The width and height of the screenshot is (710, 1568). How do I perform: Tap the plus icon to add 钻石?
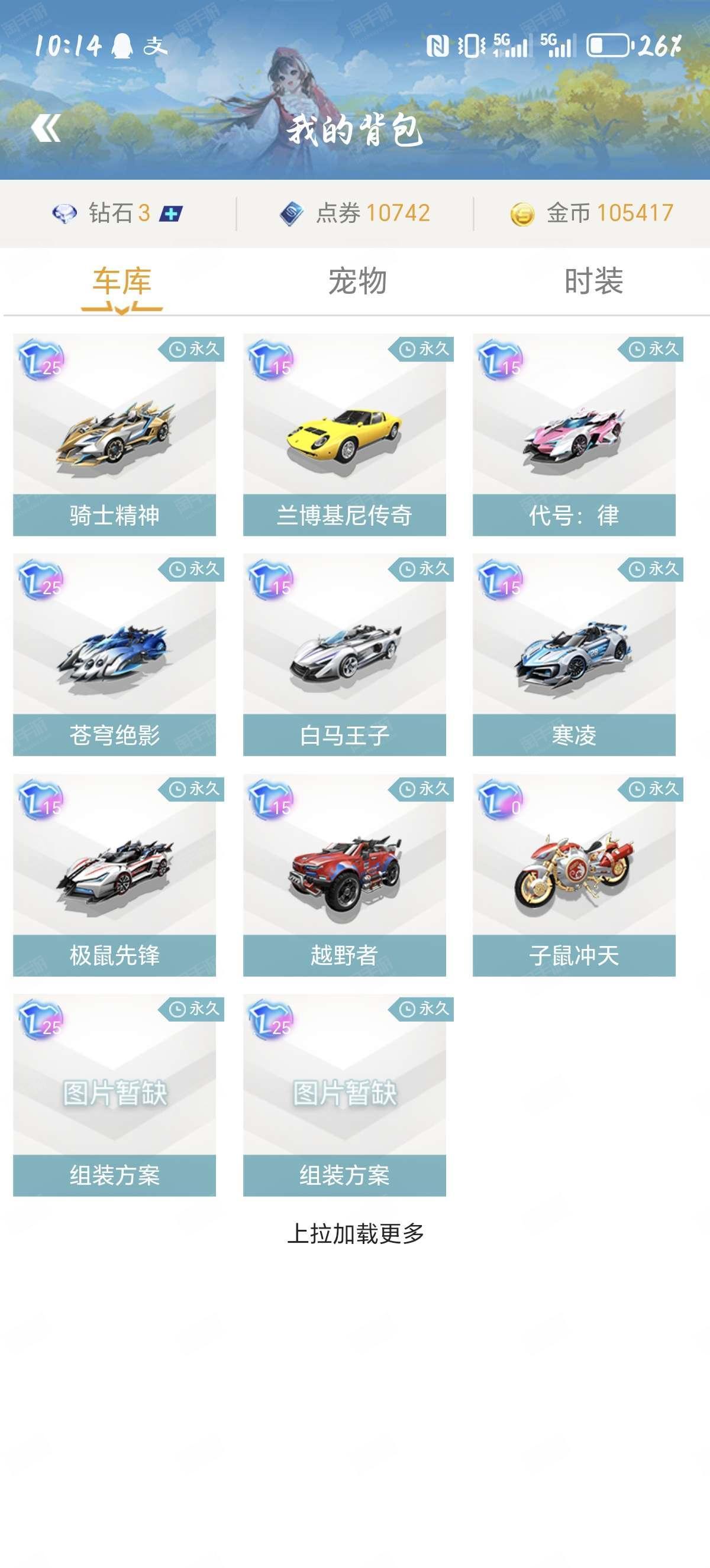click(171, 213)
